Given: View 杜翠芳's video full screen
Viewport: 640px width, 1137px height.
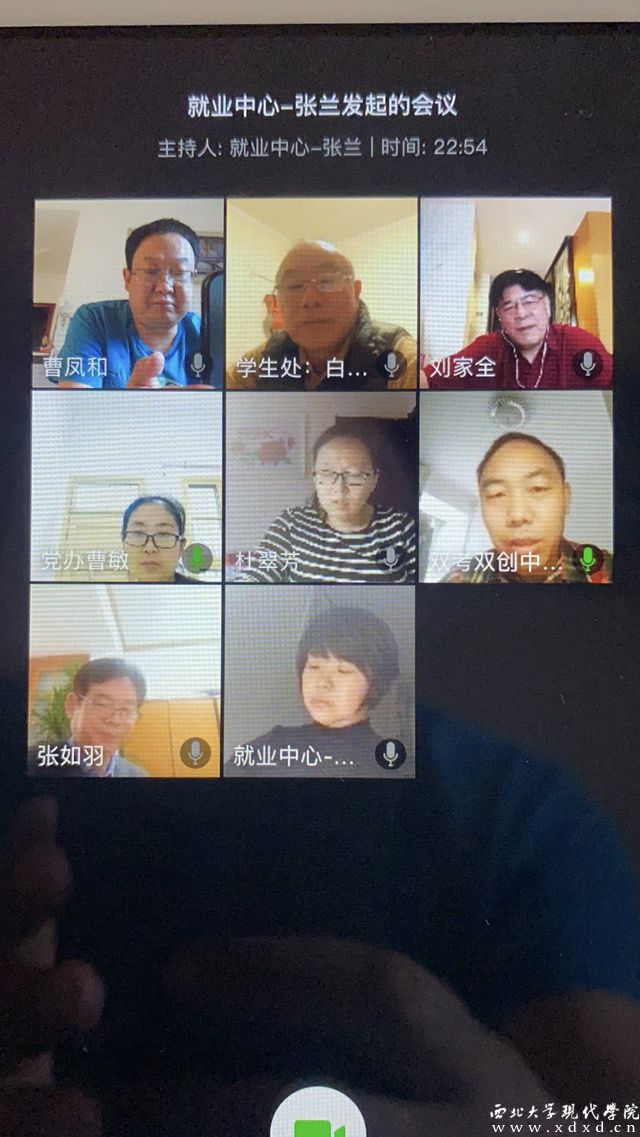Looking at the screenshot, I should (321, 487).
